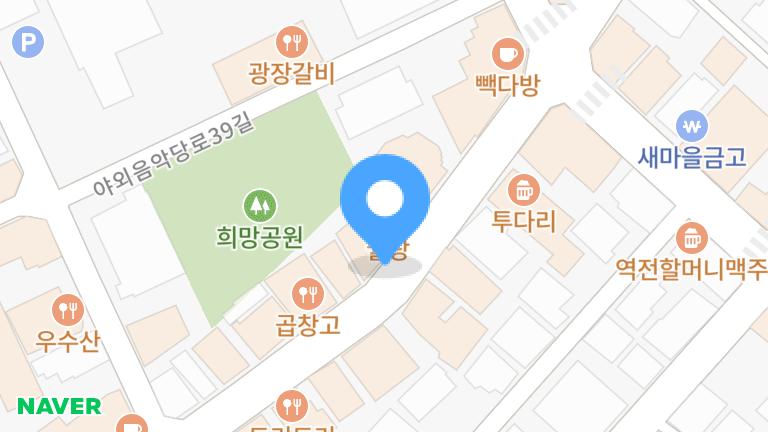Viewport: 768px width, 432px height.
Task: Select the 우수산 restaurant marker
Action: [68, 309]
